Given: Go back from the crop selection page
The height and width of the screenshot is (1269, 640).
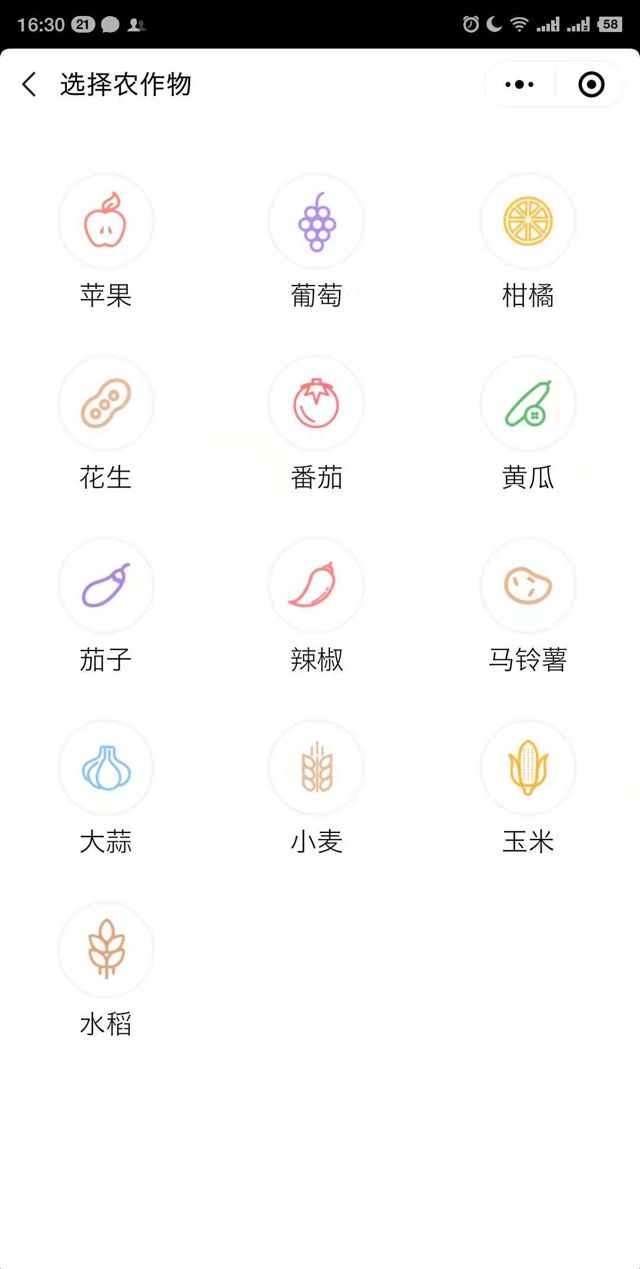Looking at the screenshot, I should [29, 85].
